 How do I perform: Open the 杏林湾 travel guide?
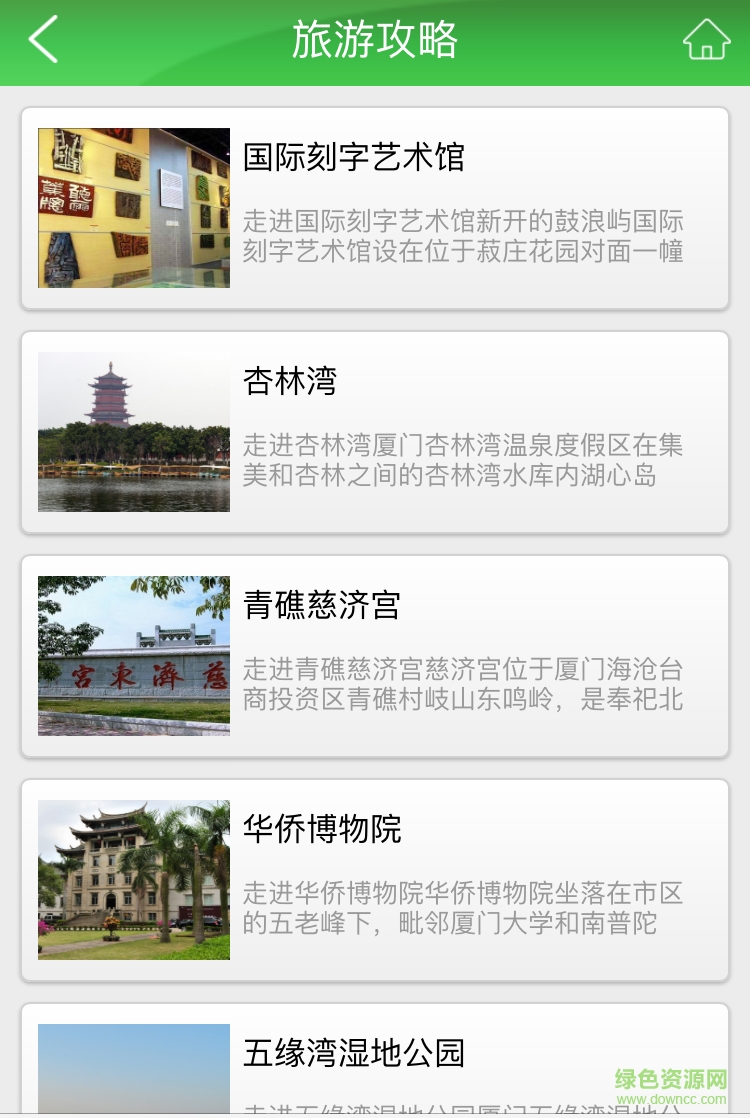tap(375, 431)
